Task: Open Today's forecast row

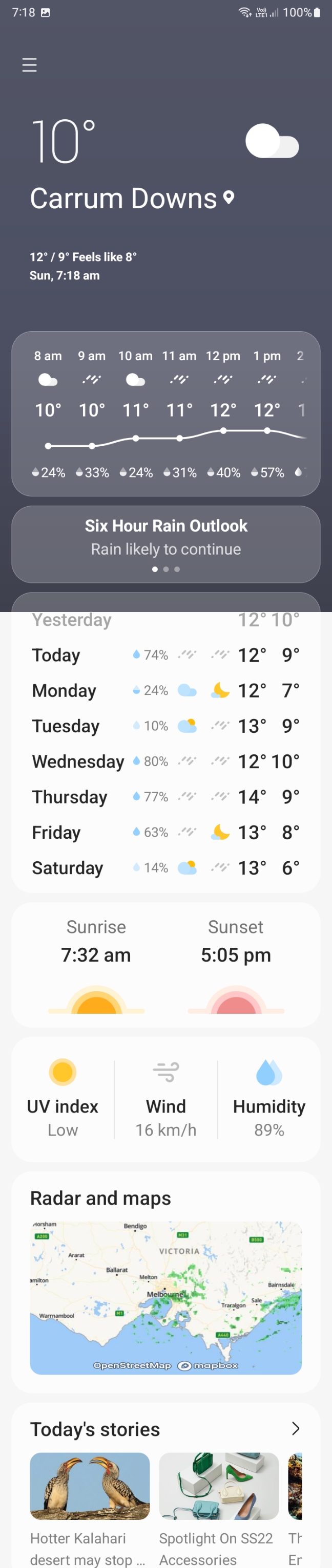Action: [165, 655]
